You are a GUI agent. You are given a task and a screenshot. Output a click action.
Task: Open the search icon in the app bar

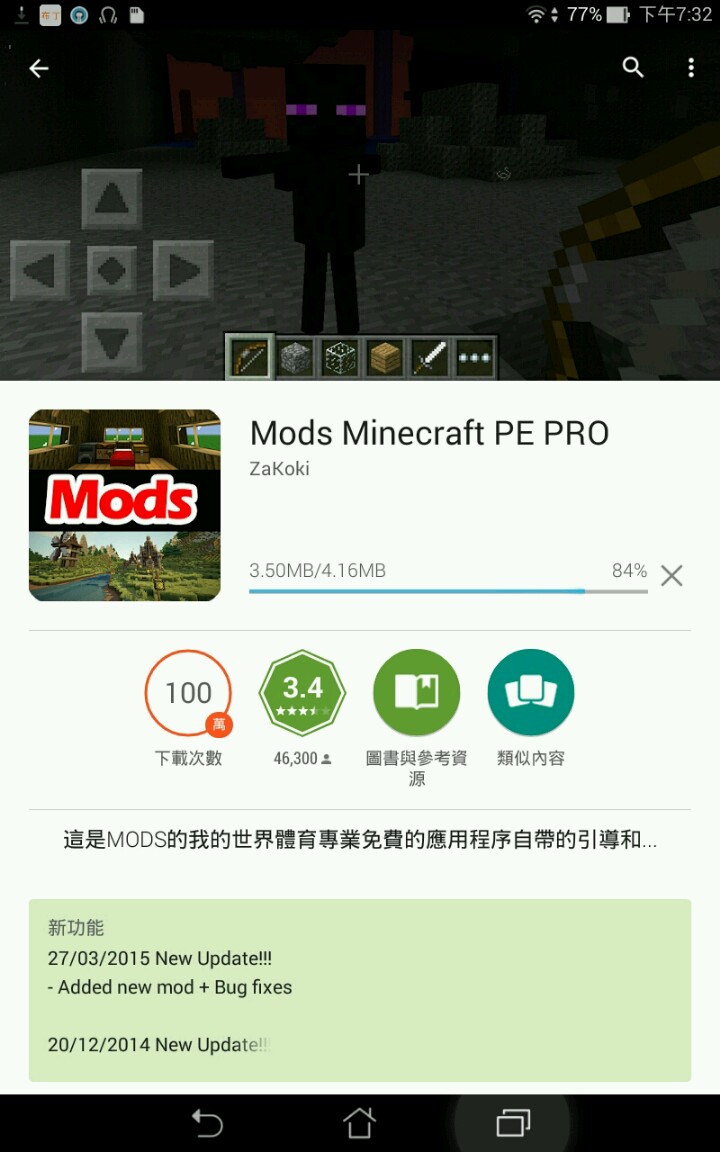pos(632,67)
